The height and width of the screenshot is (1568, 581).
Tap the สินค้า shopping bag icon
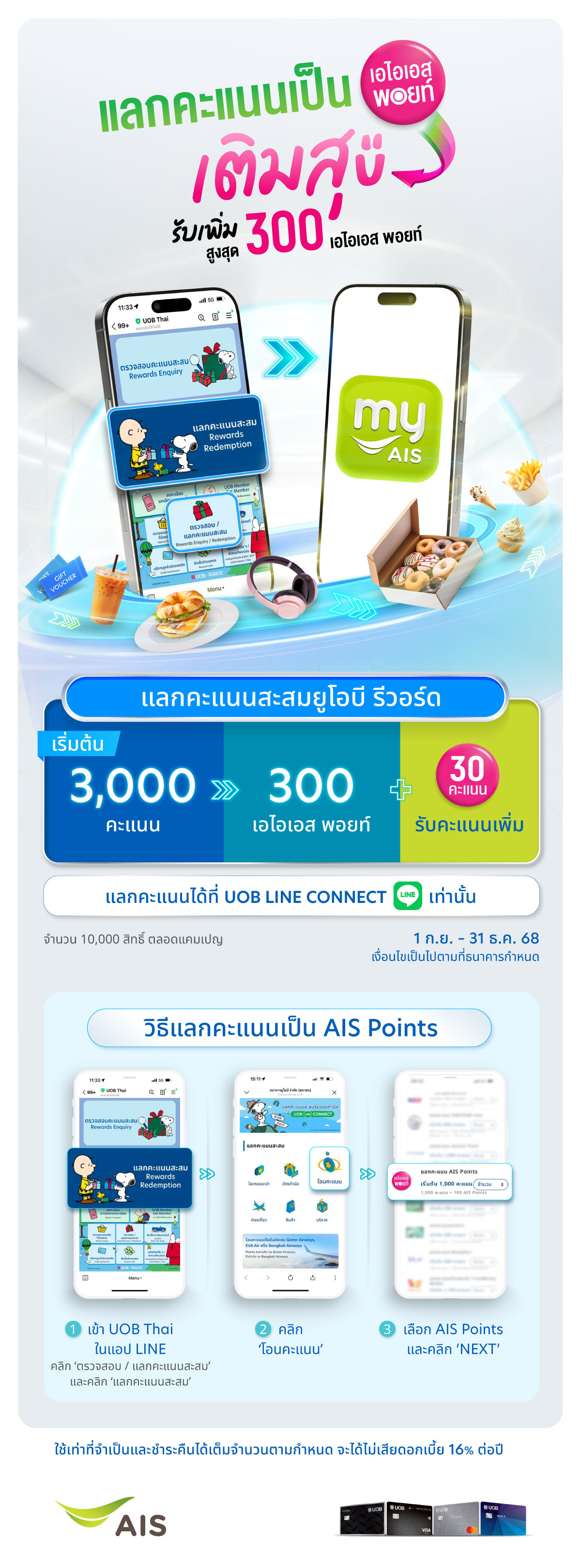pyautogui.click(x=291, y=1207)
